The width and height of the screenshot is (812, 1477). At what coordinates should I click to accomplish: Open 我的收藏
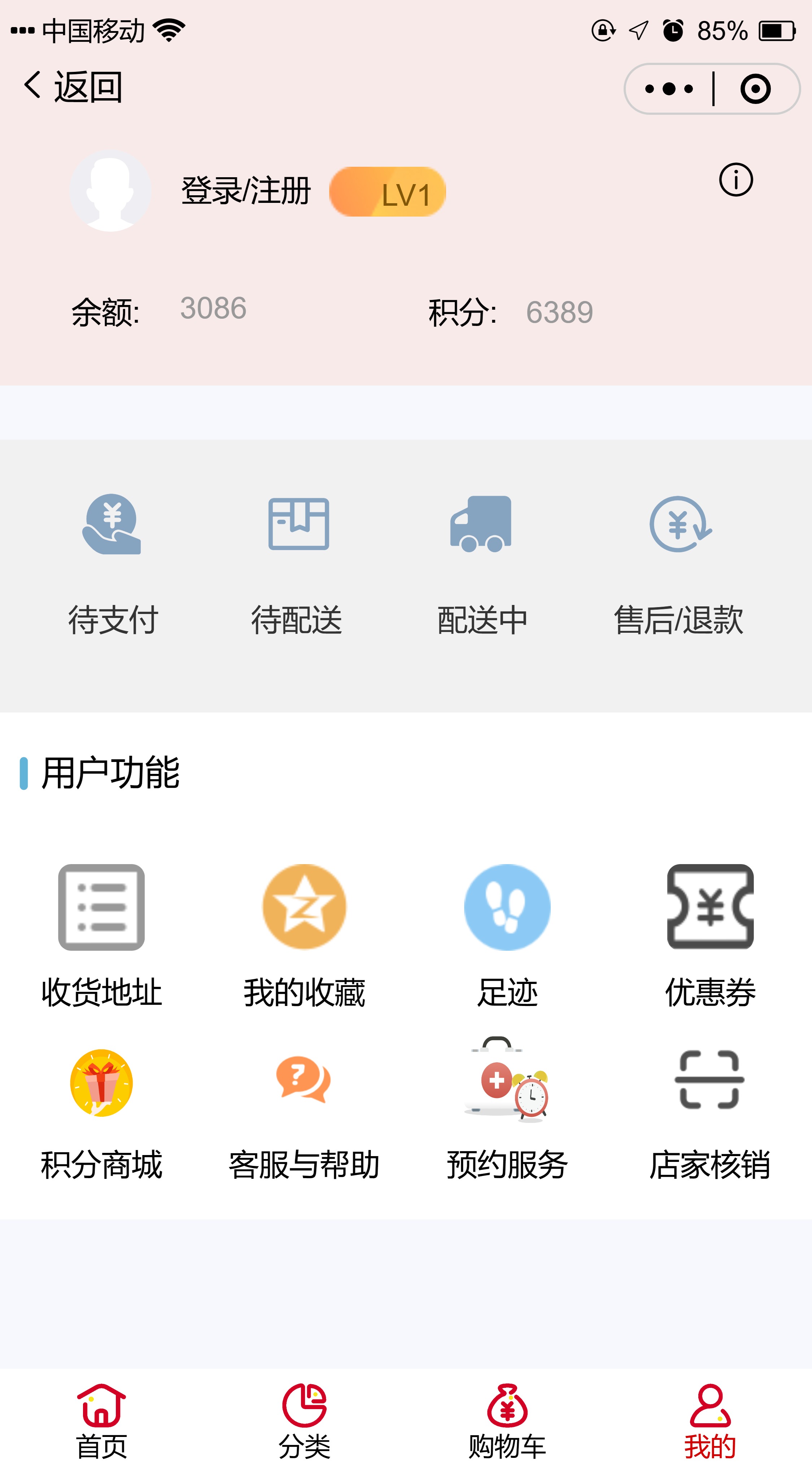[x=304, y=934]
